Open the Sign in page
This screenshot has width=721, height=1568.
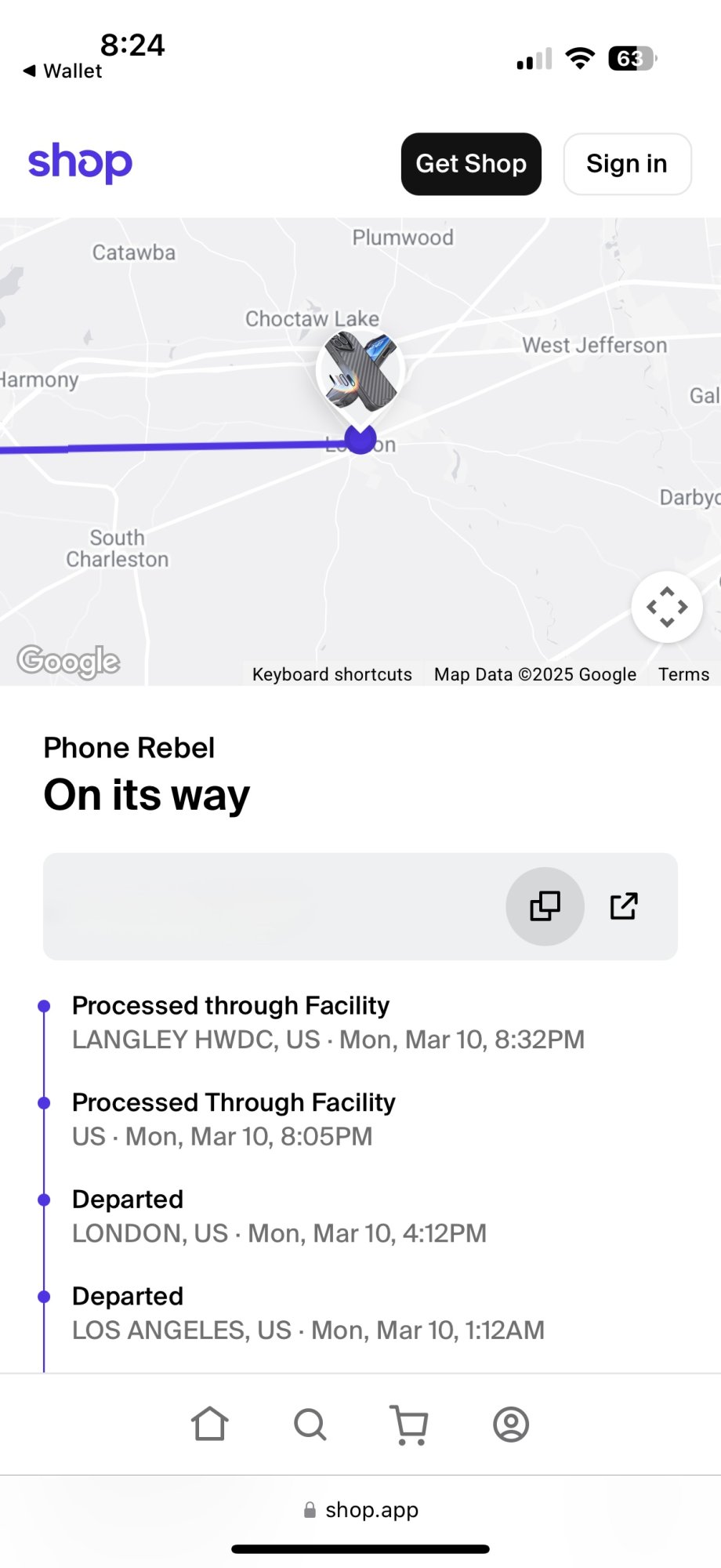[626, 164]
